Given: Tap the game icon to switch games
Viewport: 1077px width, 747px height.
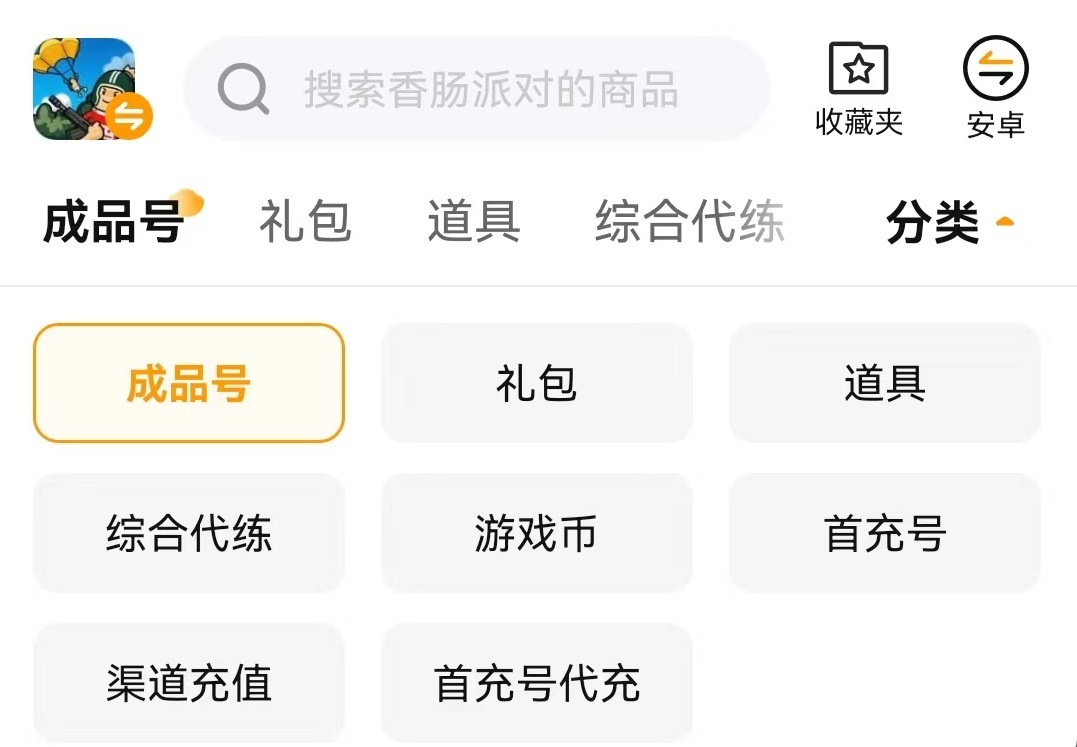Looking at the screenshot, I should tap(90, 89).
